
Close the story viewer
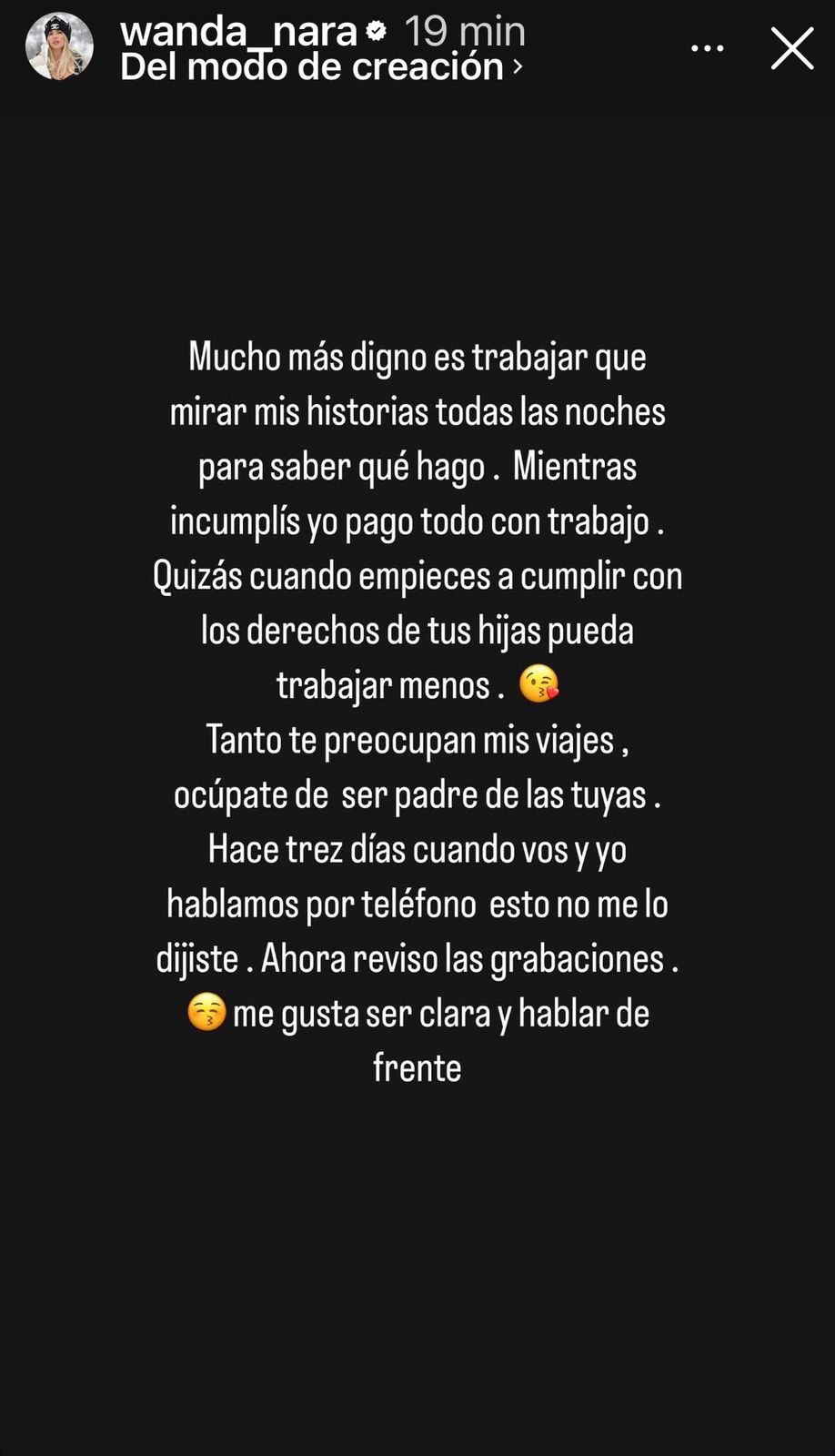(x=791, y=48)
